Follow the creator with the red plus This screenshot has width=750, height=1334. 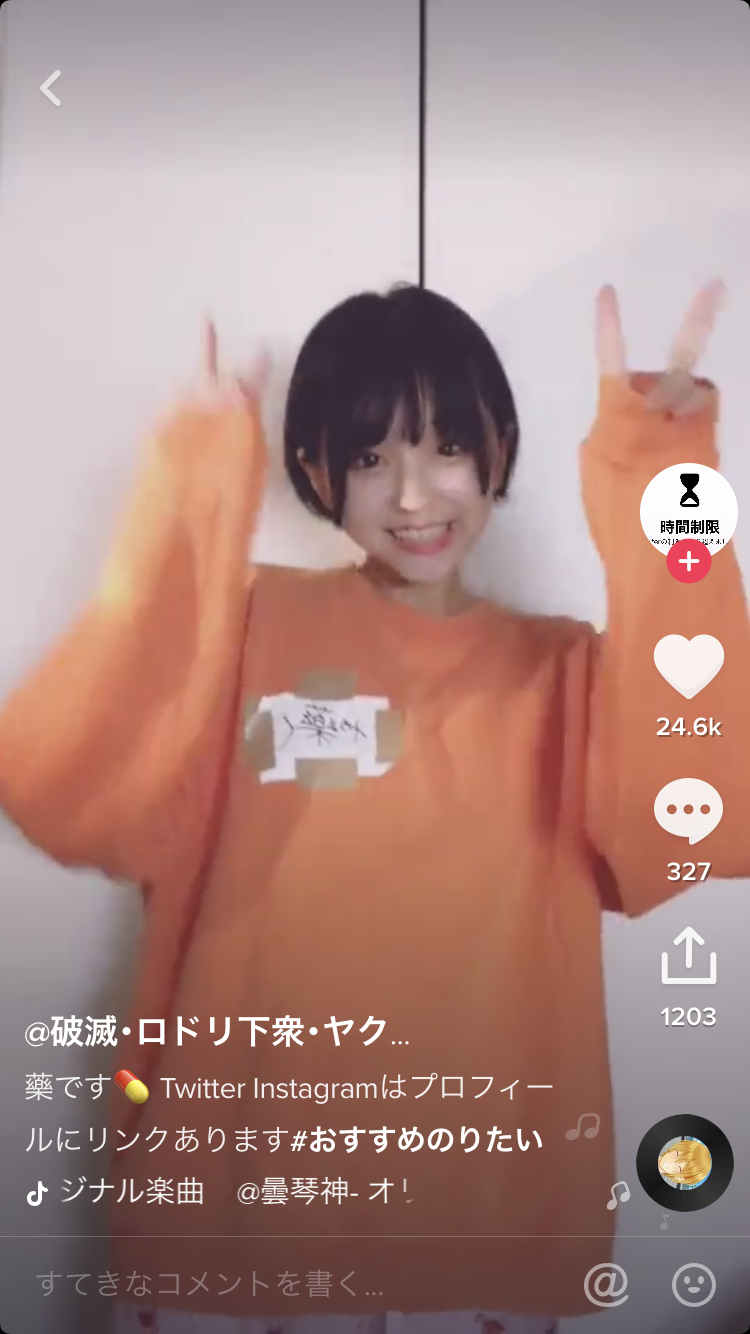(688, 562)
